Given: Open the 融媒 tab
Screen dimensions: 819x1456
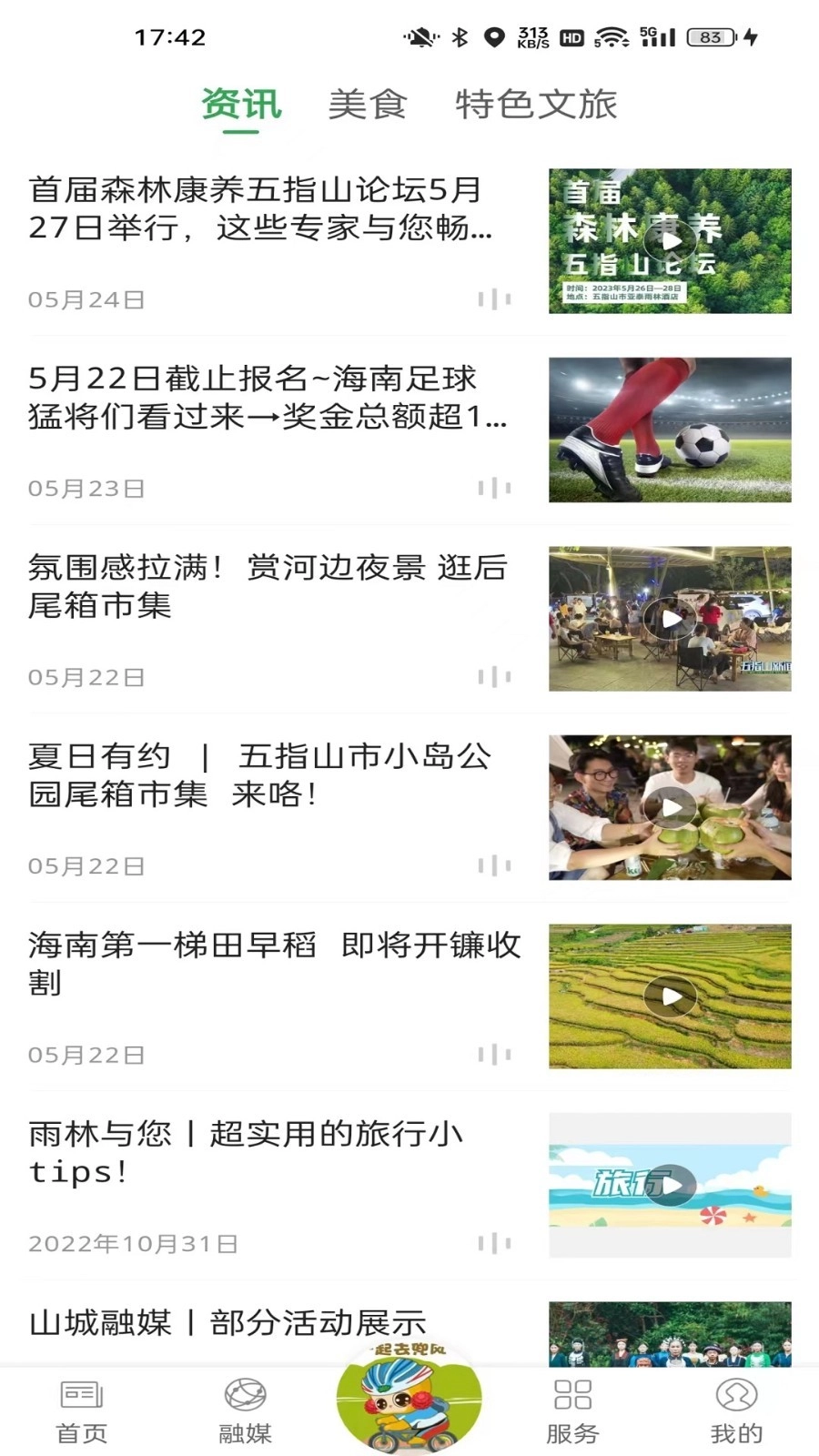Looking at the screenshot, I should pos(245,1411).
